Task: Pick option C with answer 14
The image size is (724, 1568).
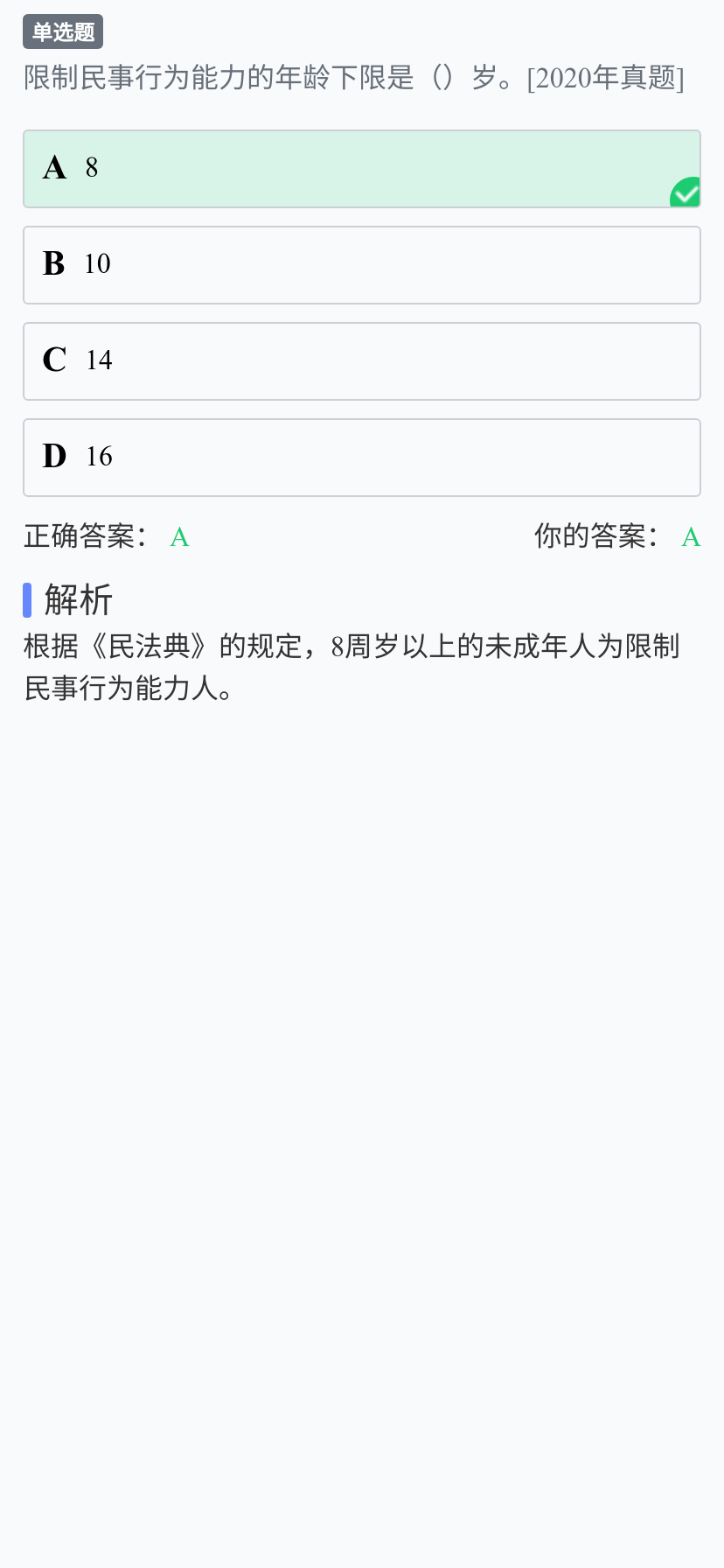Action: (362, 361)
